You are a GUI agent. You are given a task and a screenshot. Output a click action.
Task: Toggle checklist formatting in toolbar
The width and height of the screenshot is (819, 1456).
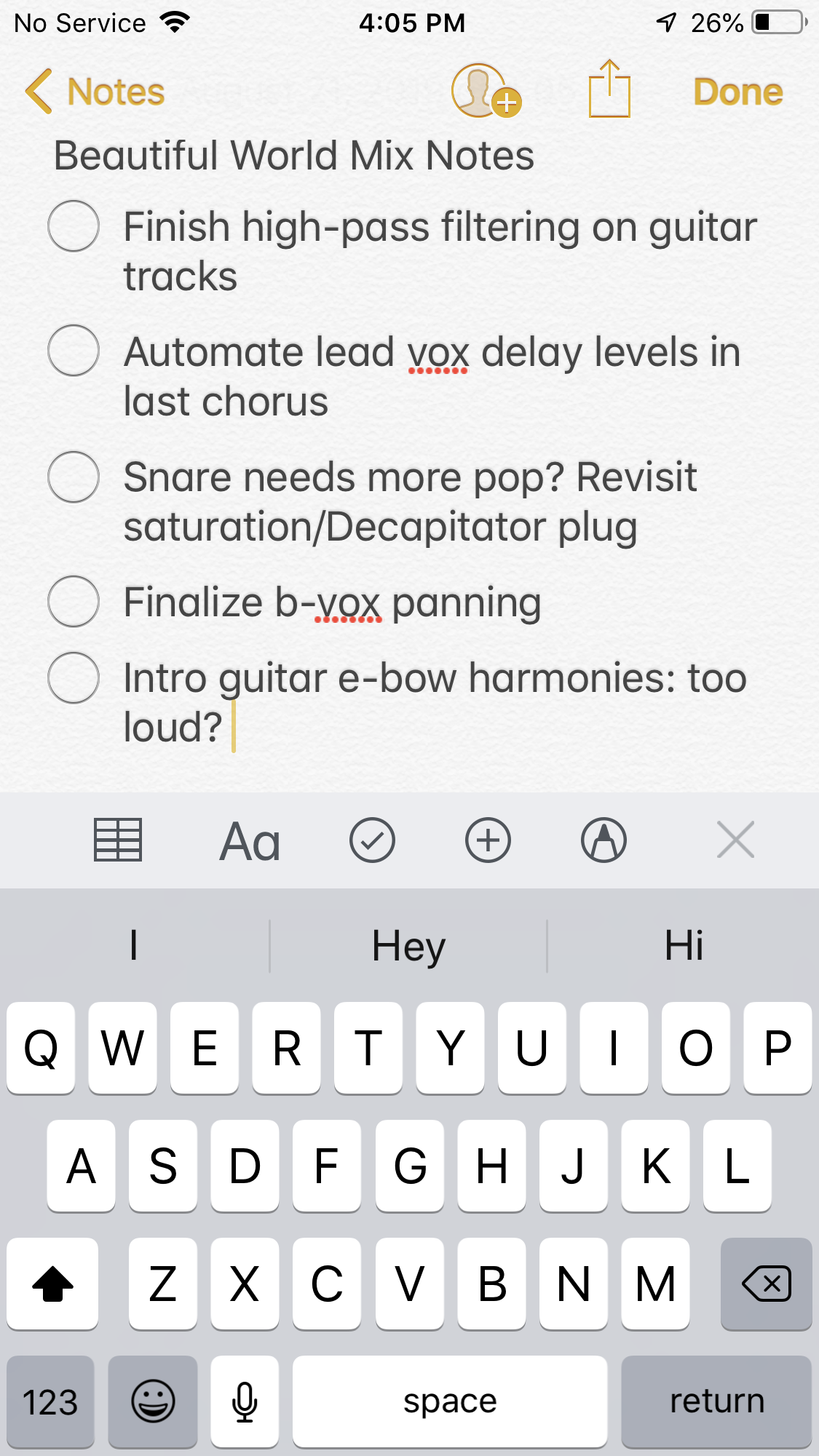tap(372, 840)
